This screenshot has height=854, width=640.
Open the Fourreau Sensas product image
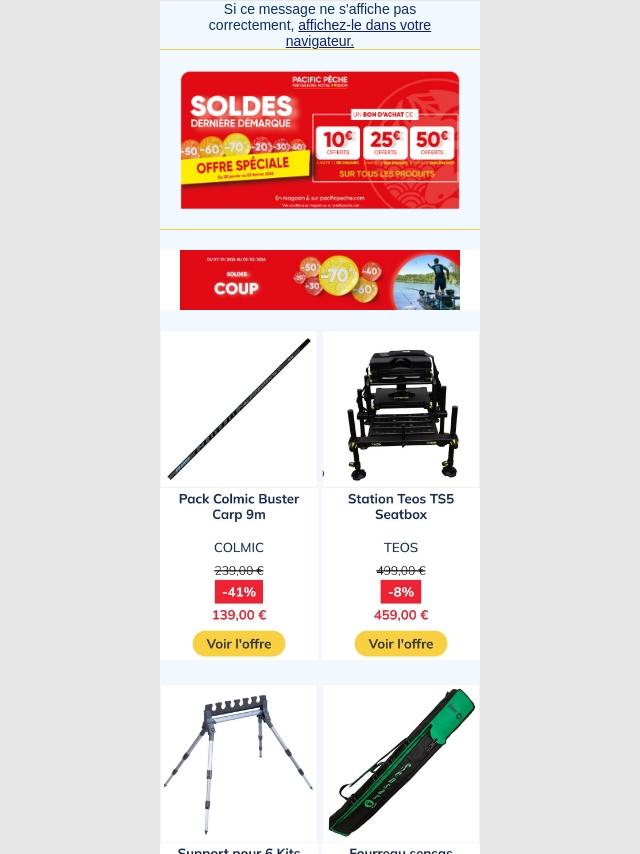pyautogui.click(x=401, y=763)
